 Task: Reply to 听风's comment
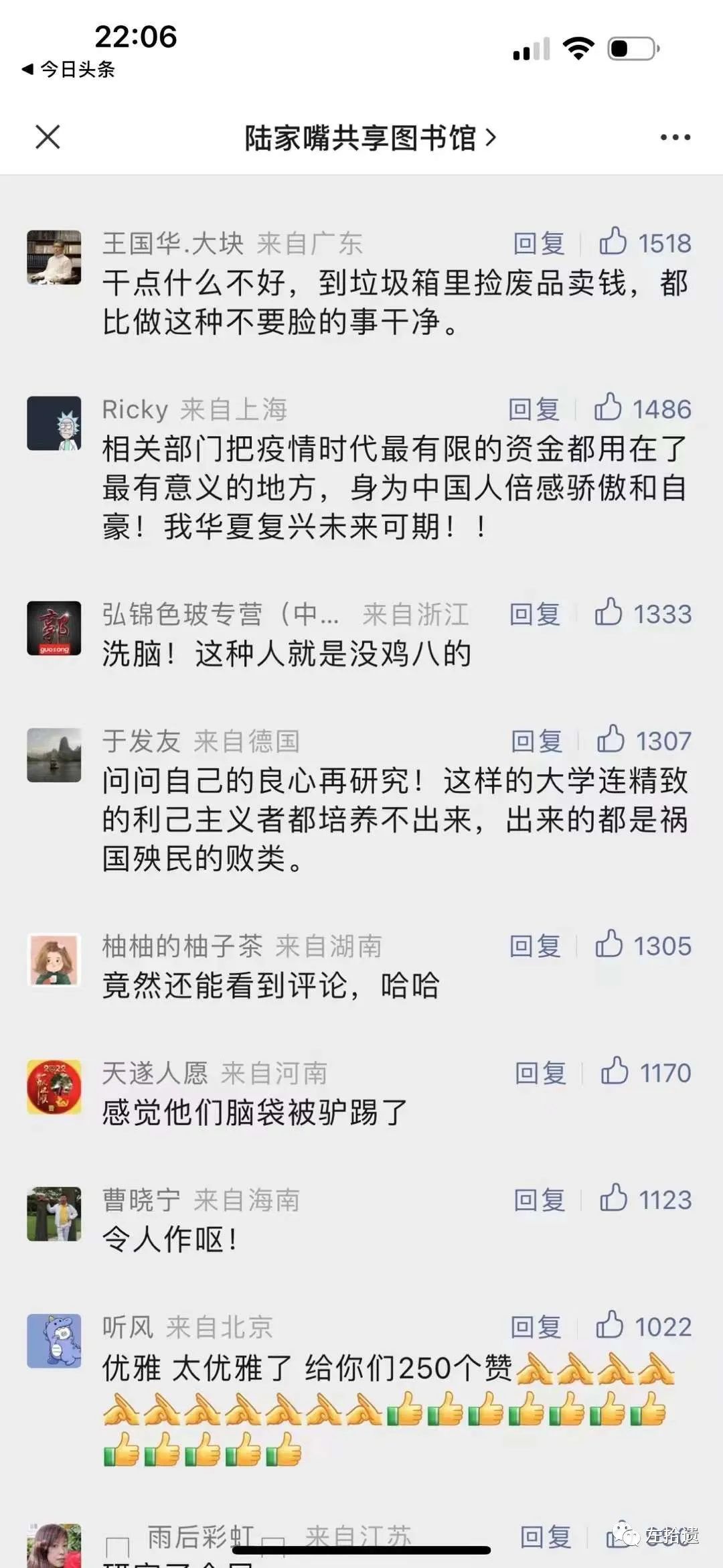click(536, 1327)
